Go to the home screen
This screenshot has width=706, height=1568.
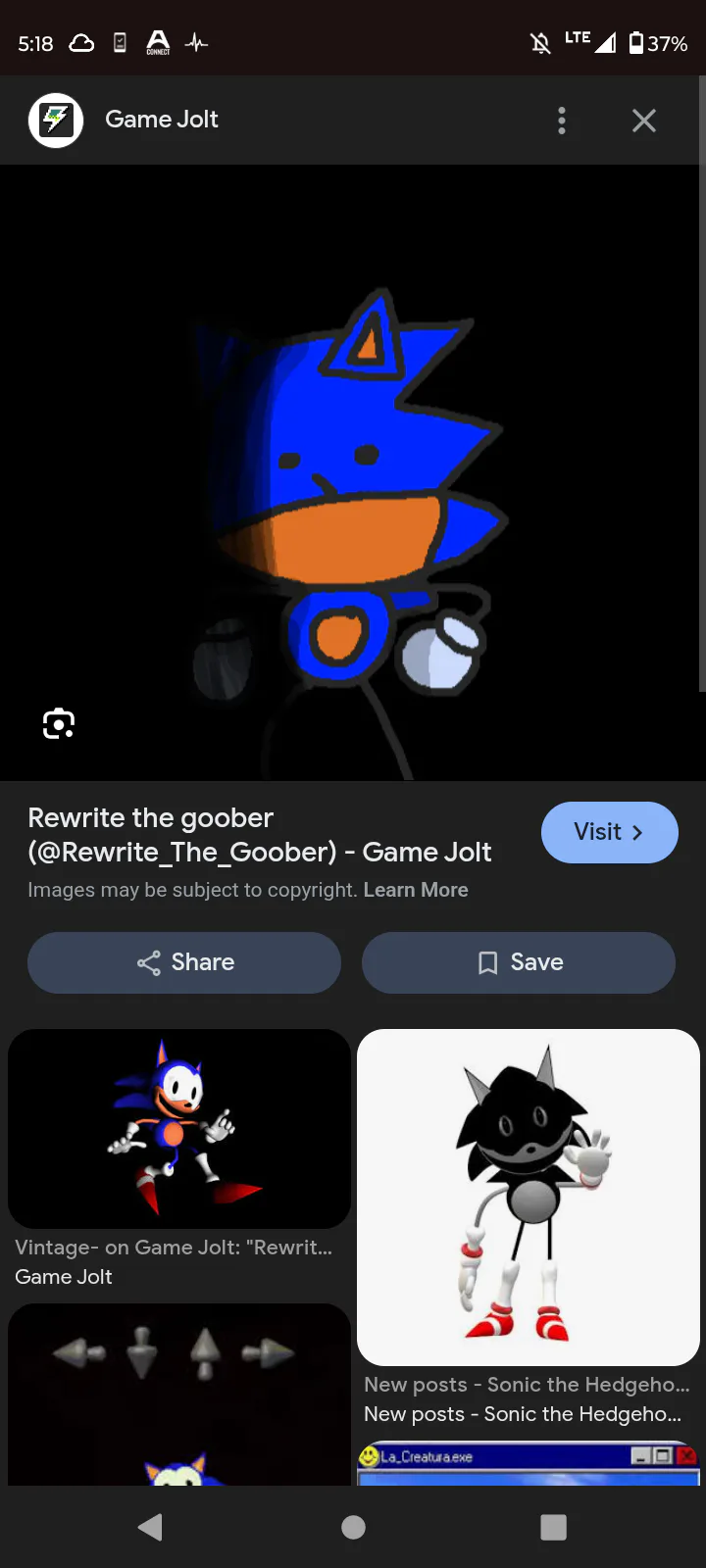click(353, 1527)
